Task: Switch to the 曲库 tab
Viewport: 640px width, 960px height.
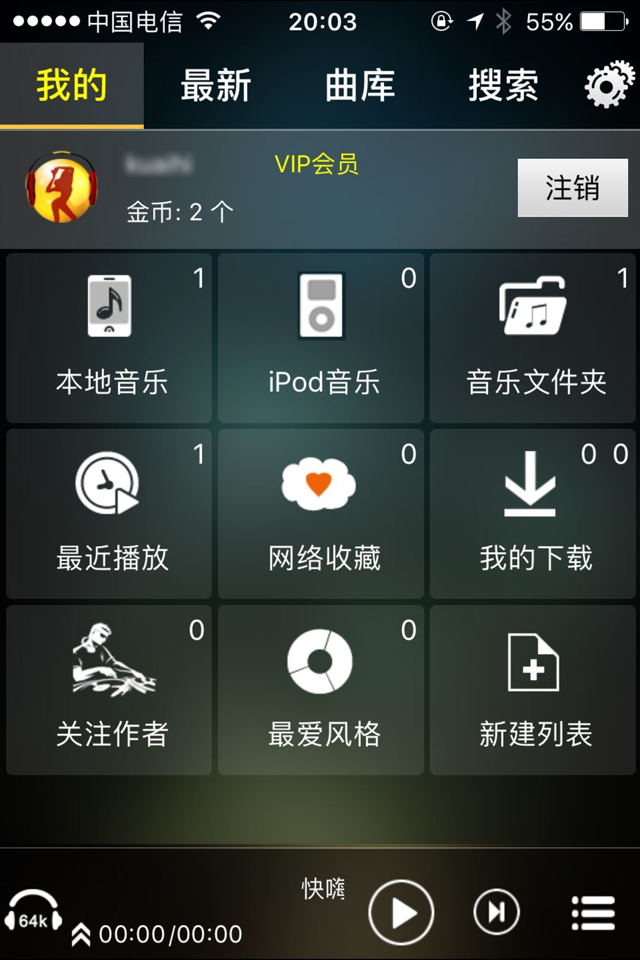Action: tap(360, 86)
